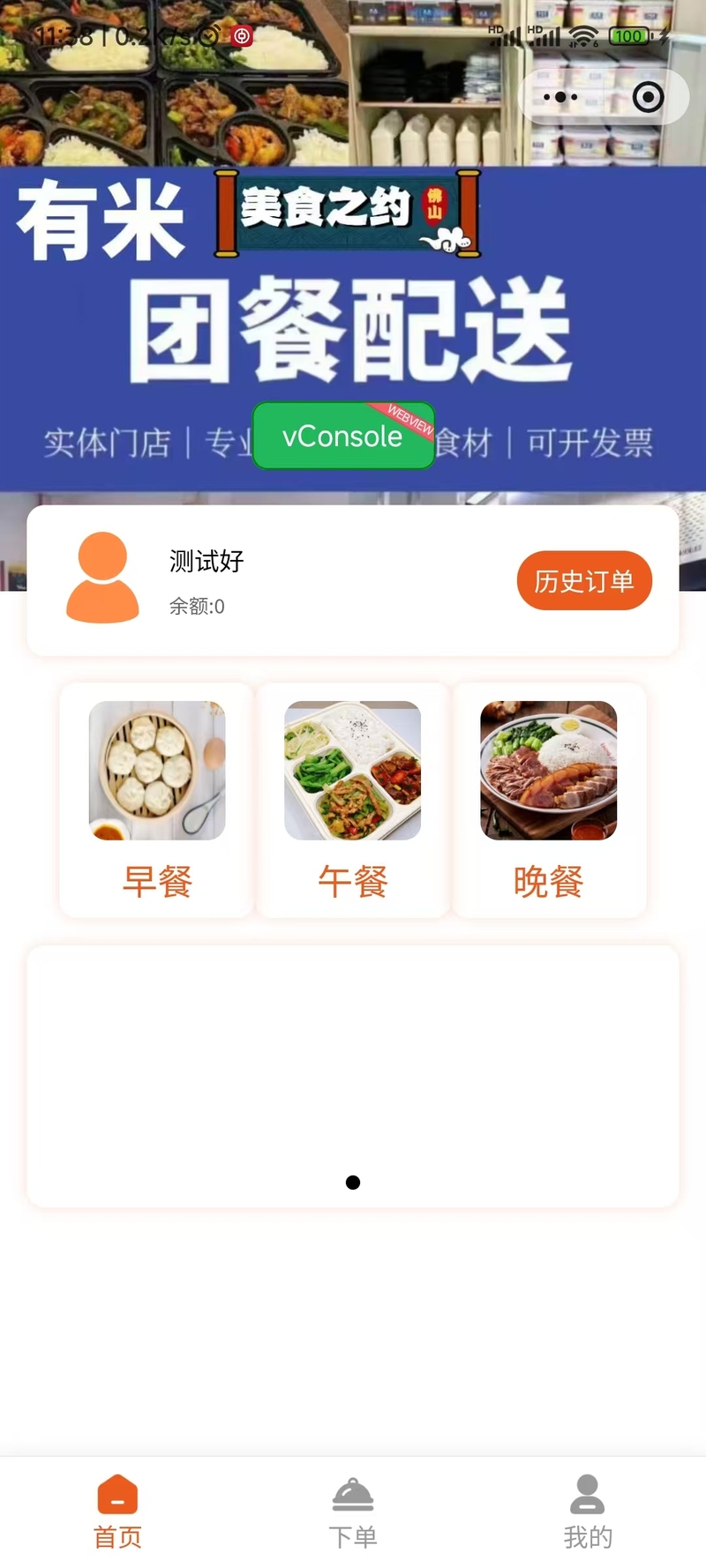The height and width of the screenshot is (1568, 706).
Task: Open the mini program more options menu
Action: pyautogui.click(x=560, y=97)
